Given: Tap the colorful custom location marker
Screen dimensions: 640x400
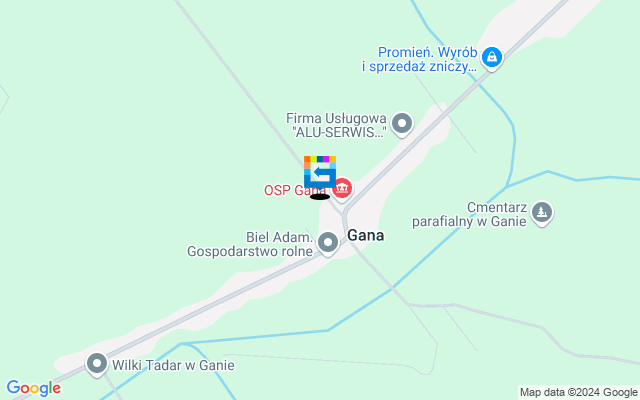Looking at the screenshot, I should coord(319,174).
